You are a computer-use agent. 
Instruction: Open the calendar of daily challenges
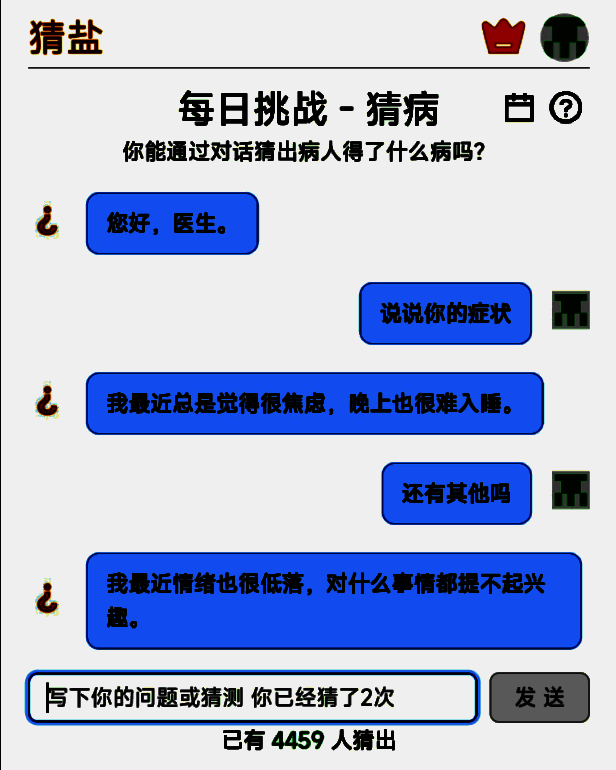pyautogui.click(x=519, y=107)
